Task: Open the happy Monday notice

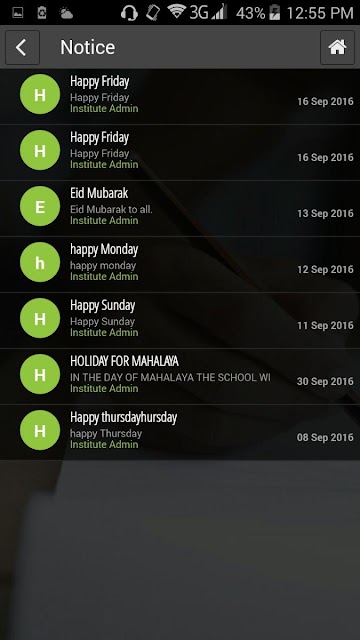Action: (180, 264)
